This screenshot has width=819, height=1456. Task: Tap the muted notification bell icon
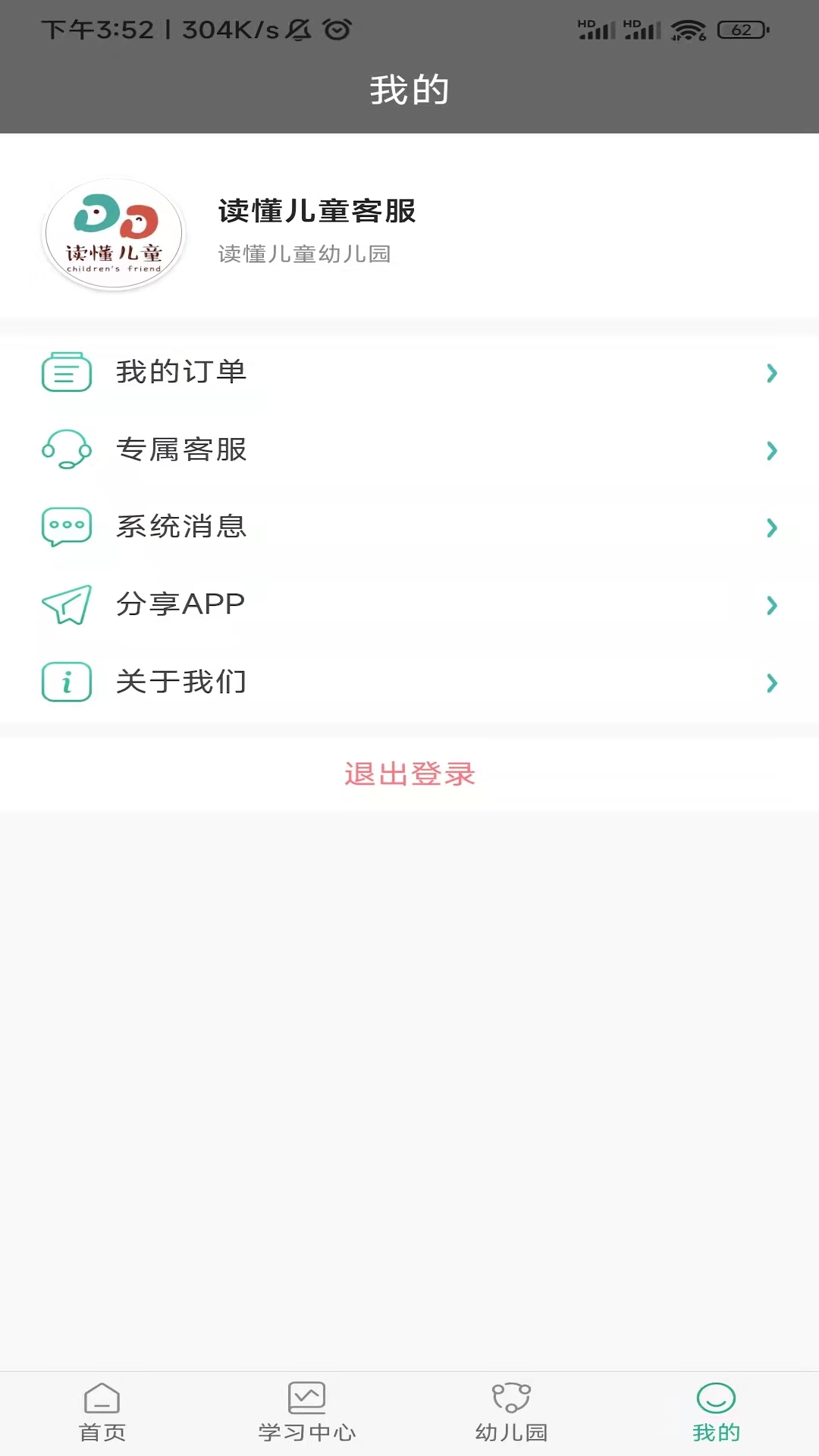tap(297, 30)
